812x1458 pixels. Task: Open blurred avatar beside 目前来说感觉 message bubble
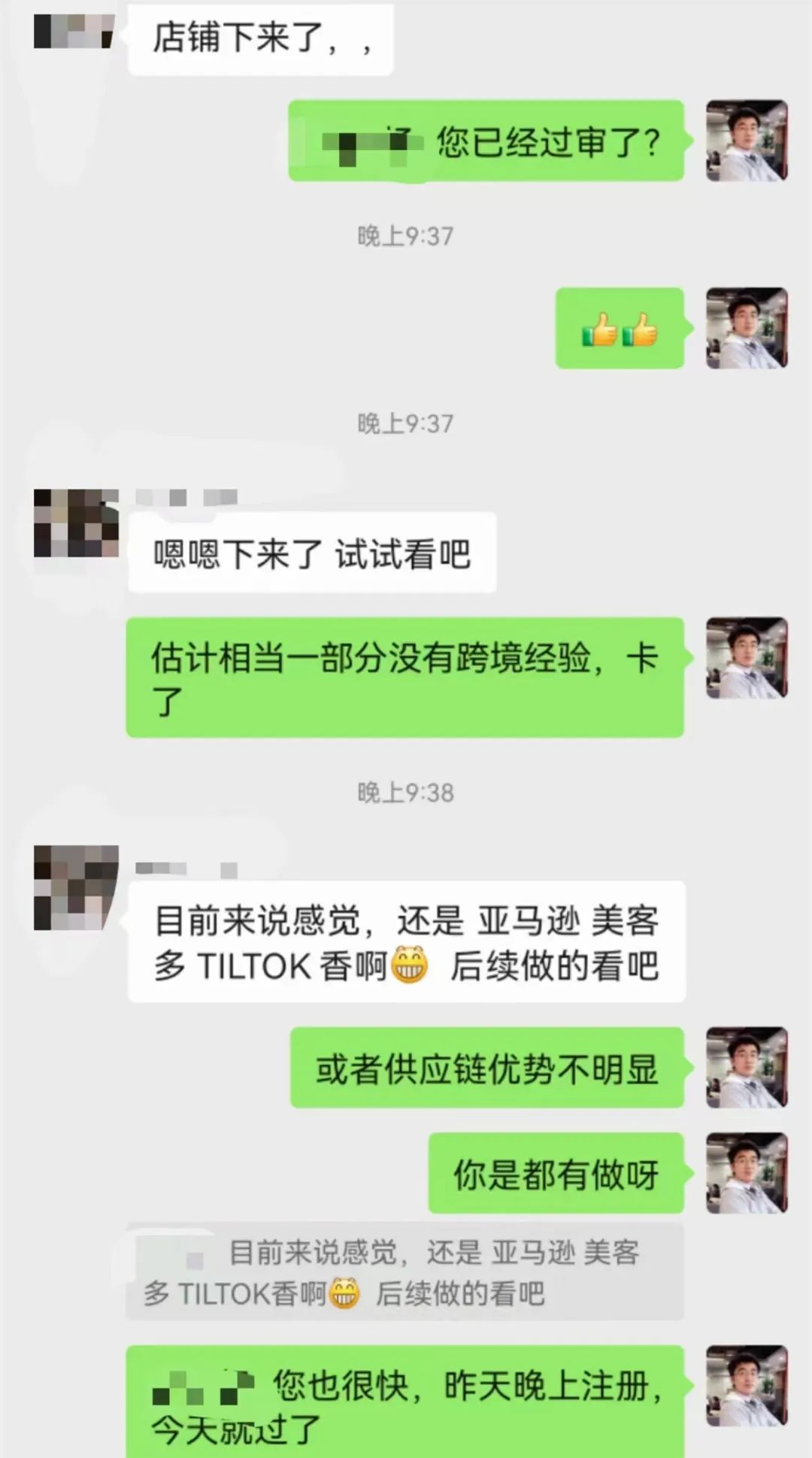pos(76,887)
